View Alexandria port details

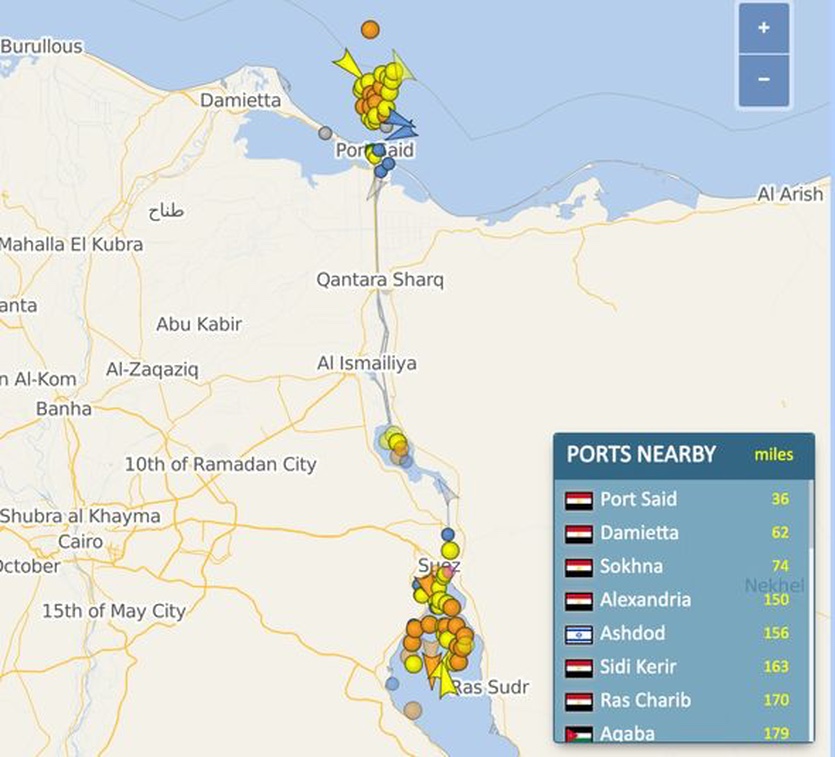(645, 600)
